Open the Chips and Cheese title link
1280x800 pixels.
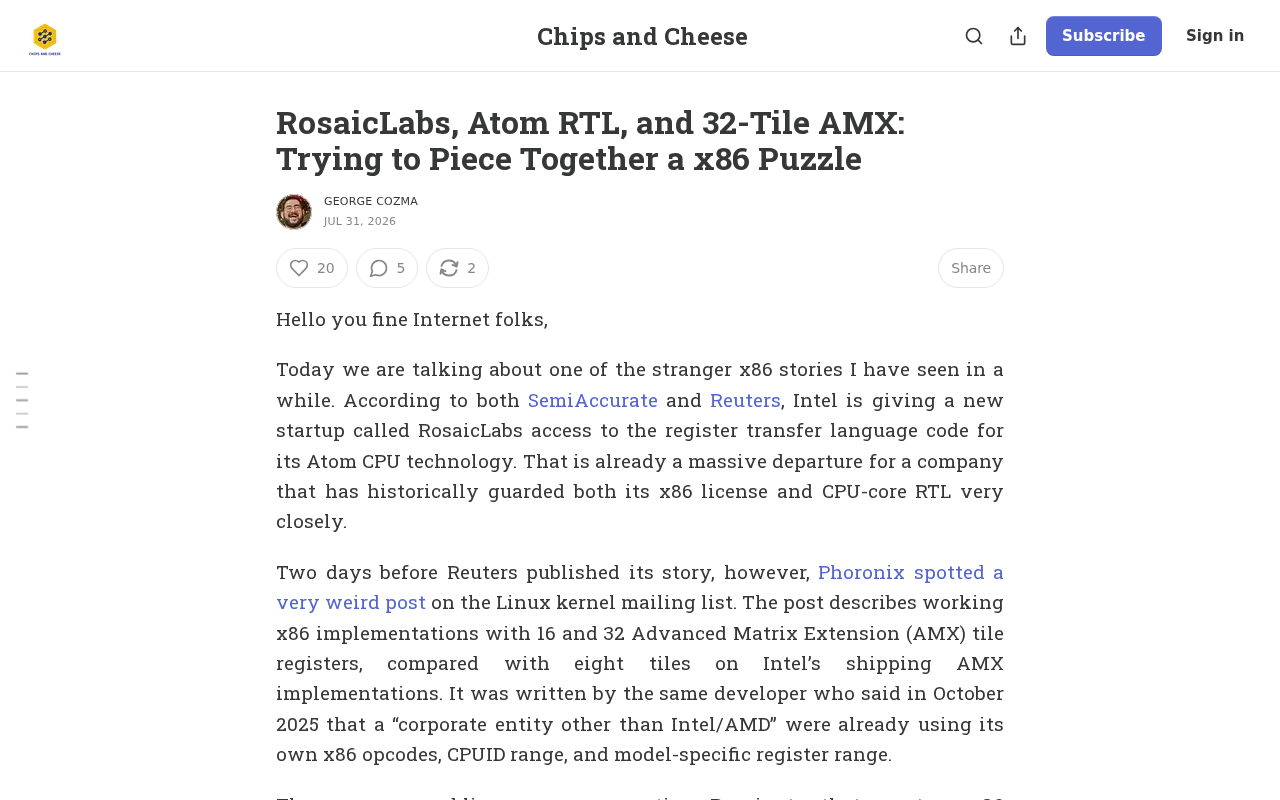click(642, 36)
